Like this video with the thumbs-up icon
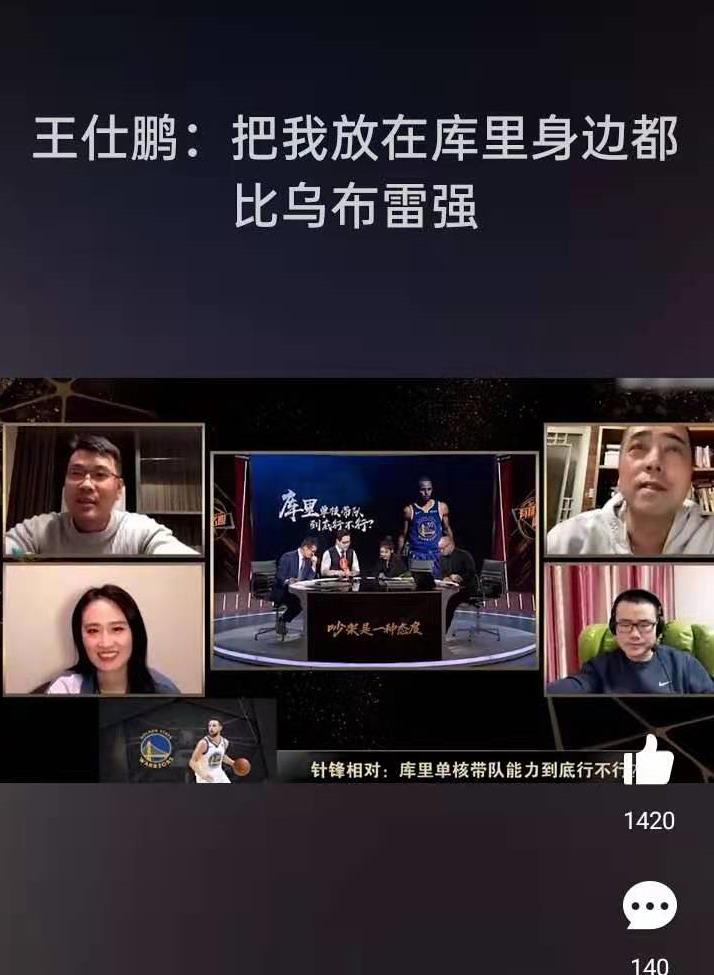Screen dimensions: 714x975 coord(649,762)
